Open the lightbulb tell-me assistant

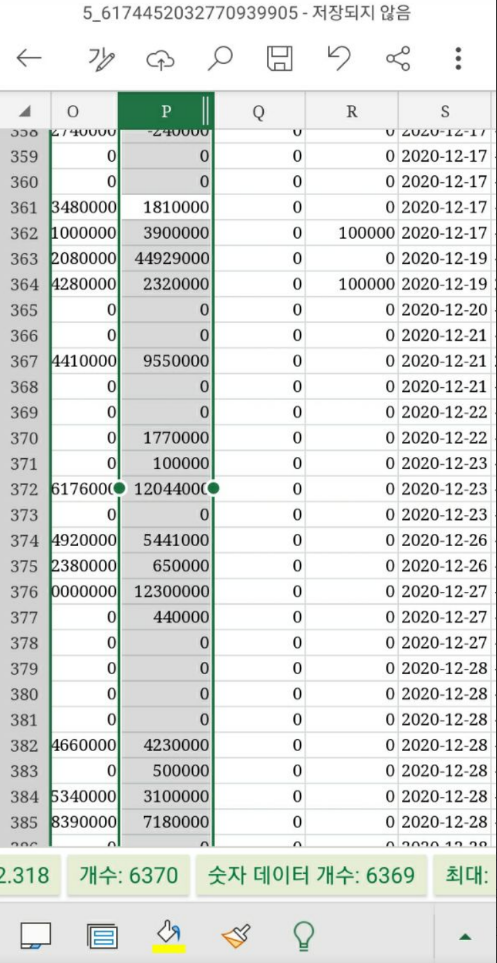coord(303,935)
